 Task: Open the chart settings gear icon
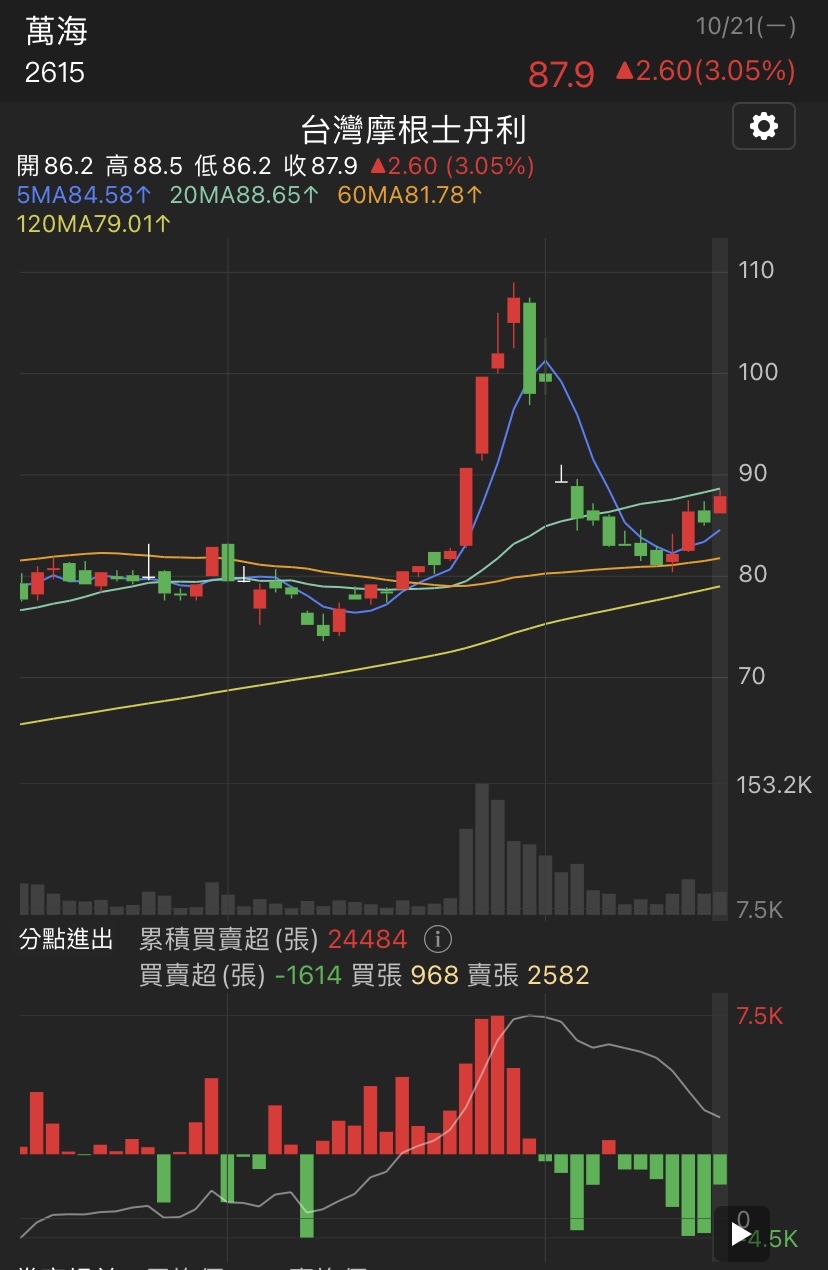pyautogui.click(x=763, y=126)
